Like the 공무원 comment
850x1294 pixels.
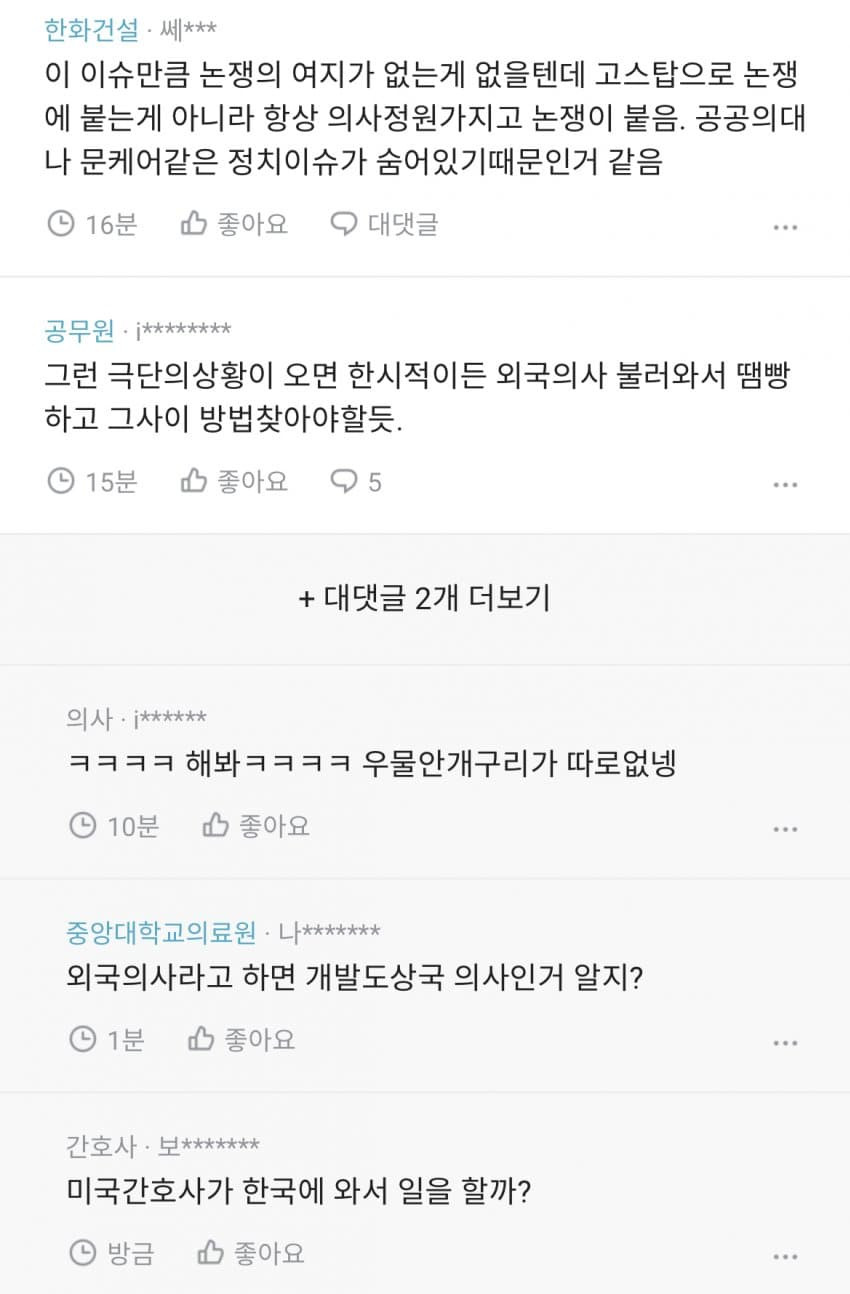234,482
